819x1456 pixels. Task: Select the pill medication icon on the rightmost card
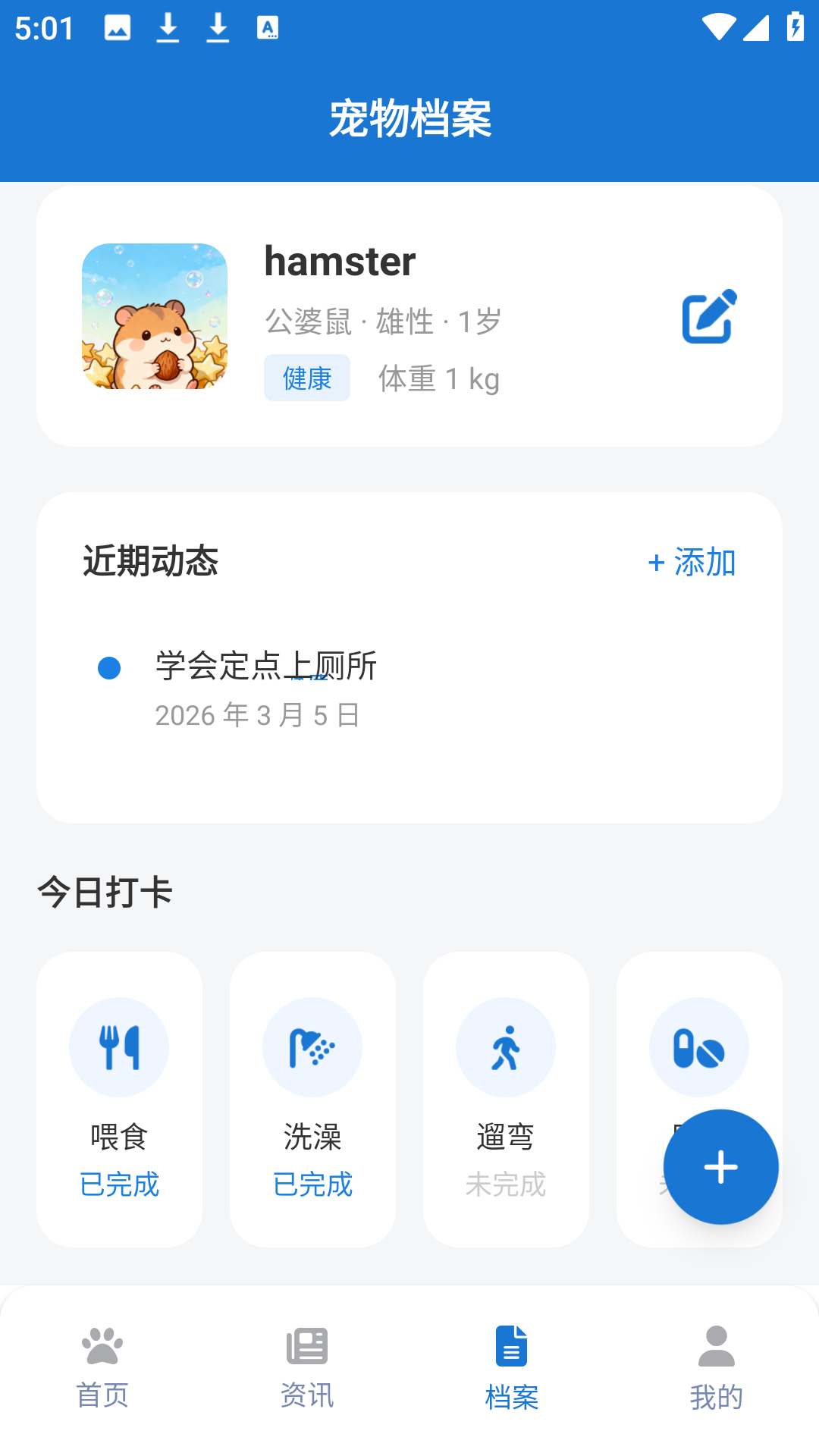pos(698,1046)
